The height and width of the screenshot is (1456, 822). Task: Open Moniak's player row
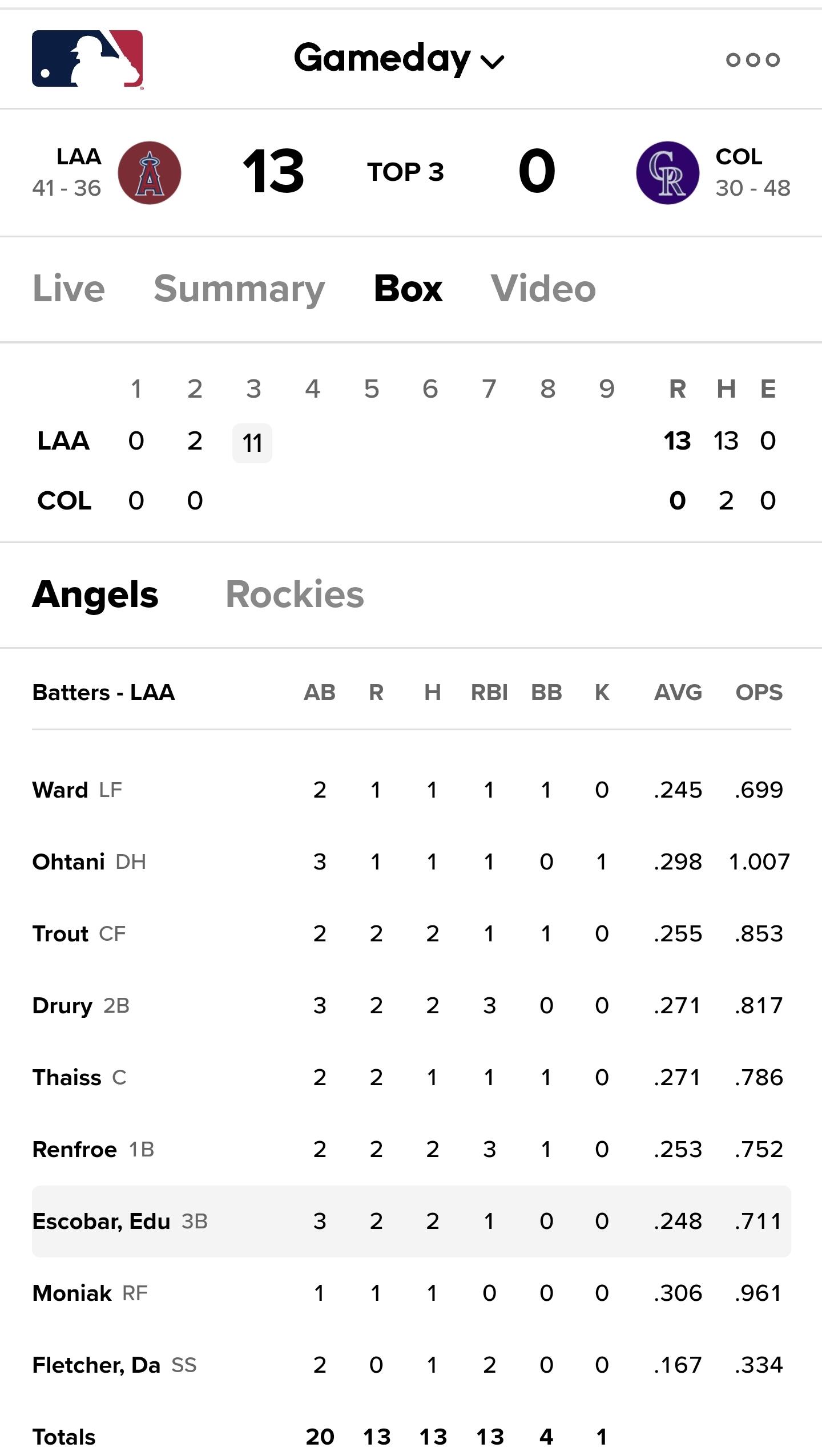tap(411, 1293)
